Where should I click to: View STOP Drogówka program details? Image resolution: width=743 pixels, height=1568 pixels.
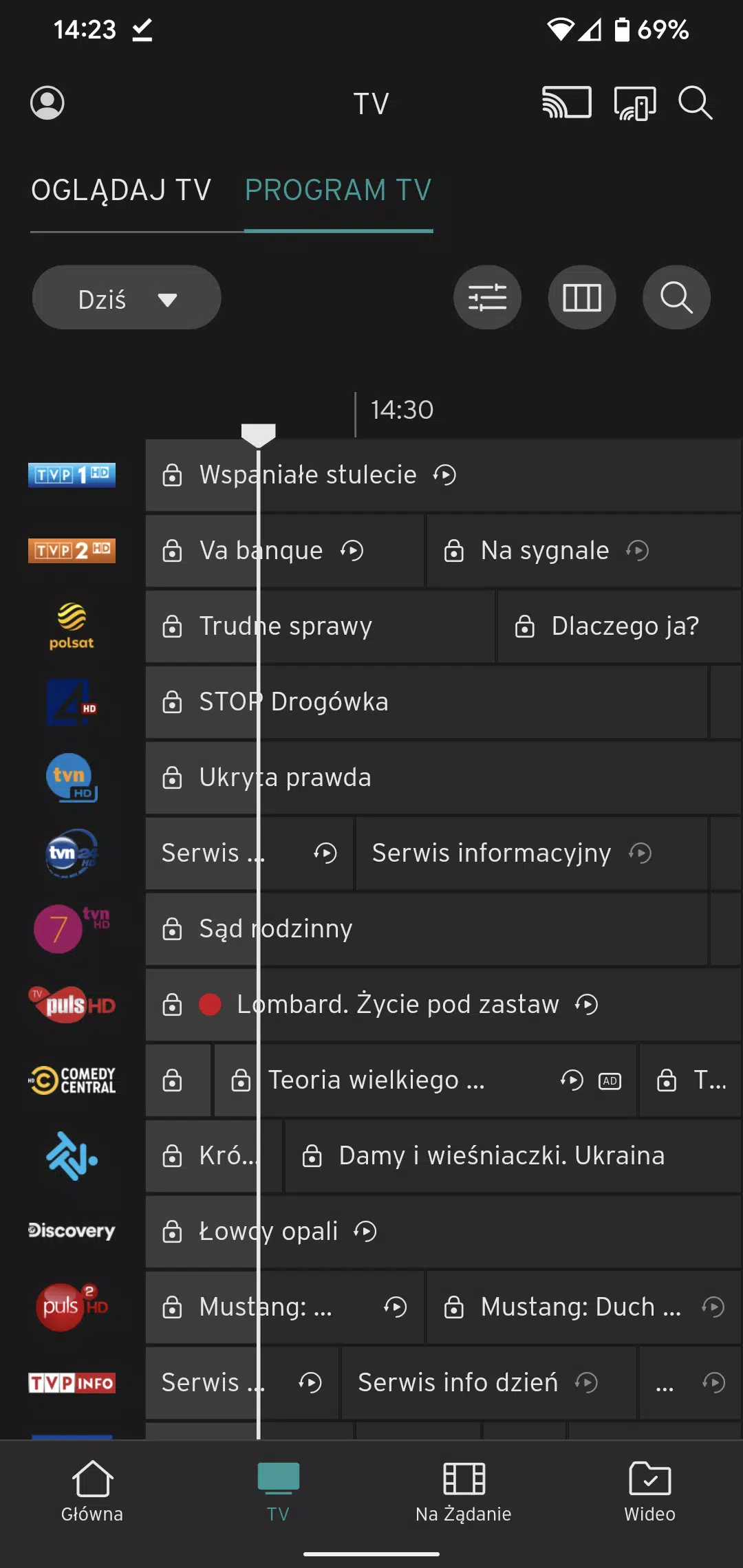tap(427, 702)
